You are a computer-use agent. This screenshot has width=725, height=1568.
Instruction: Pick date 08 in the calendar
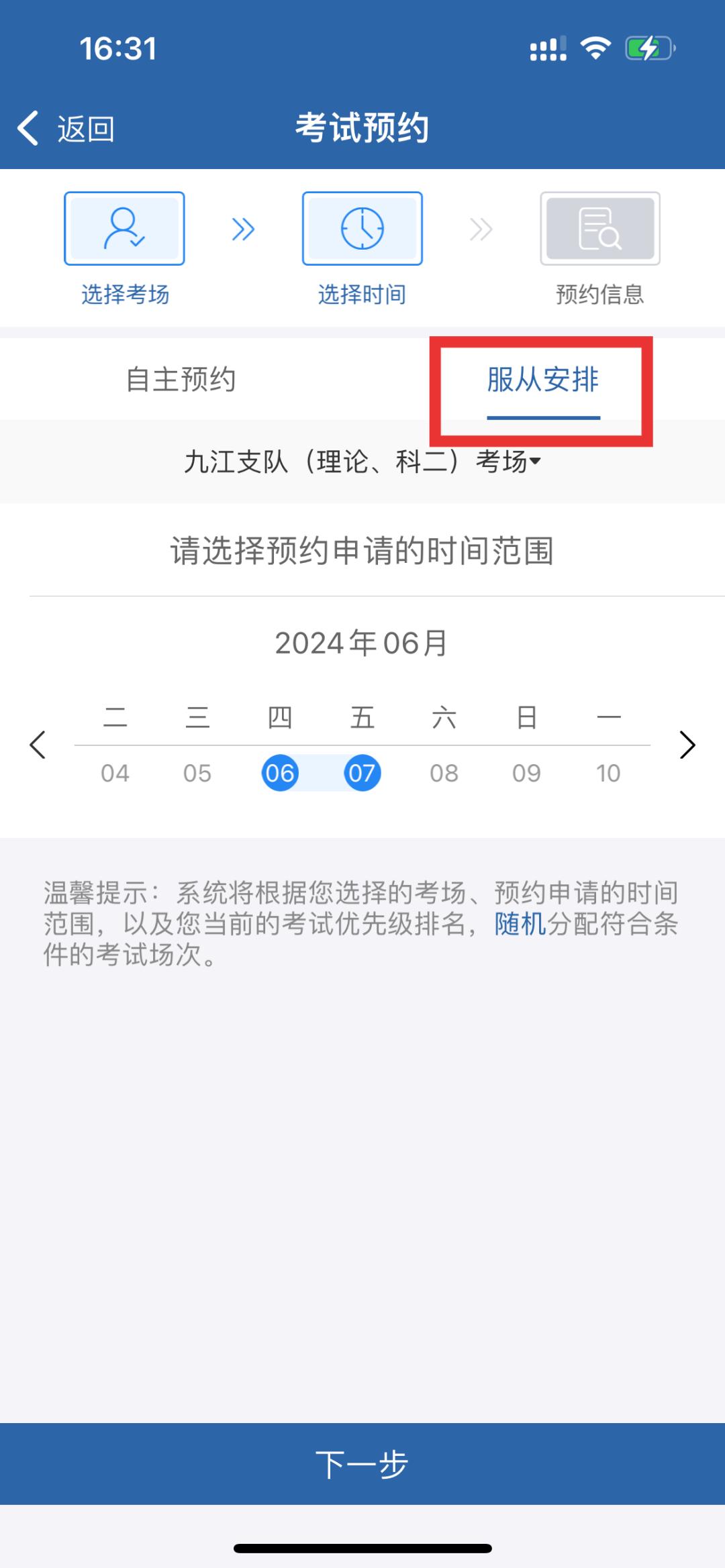[x=444, y=773]
